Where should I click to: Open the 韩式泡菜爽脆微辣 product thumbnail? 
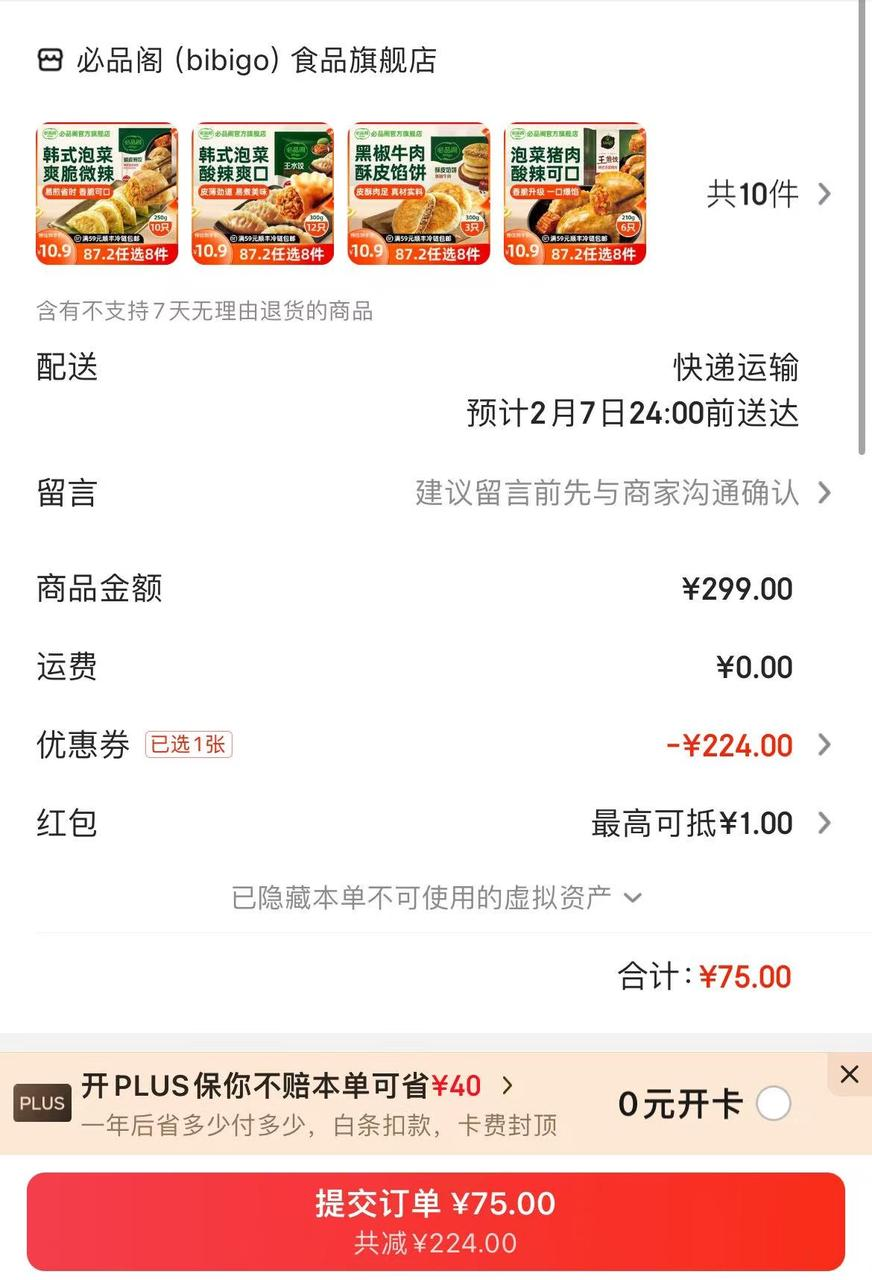[x=107, y=194]
